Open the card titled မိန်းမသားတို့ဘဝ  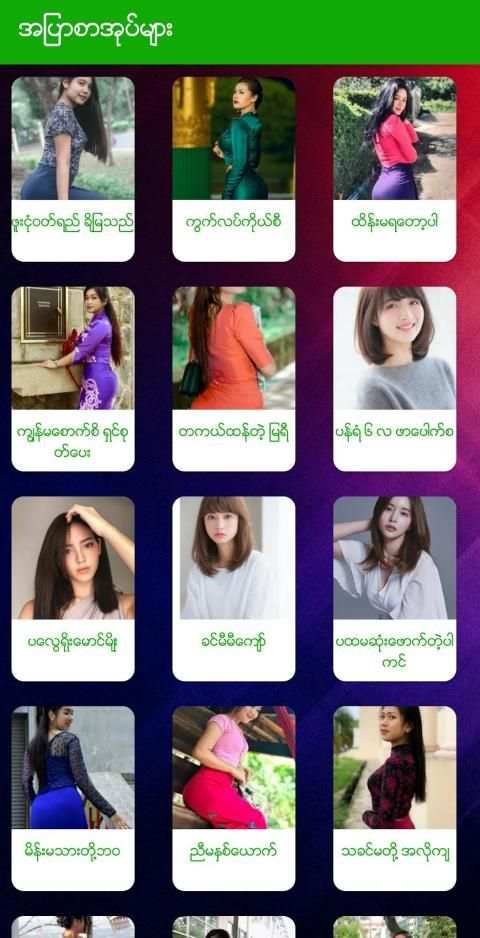(x=73, y=799)
